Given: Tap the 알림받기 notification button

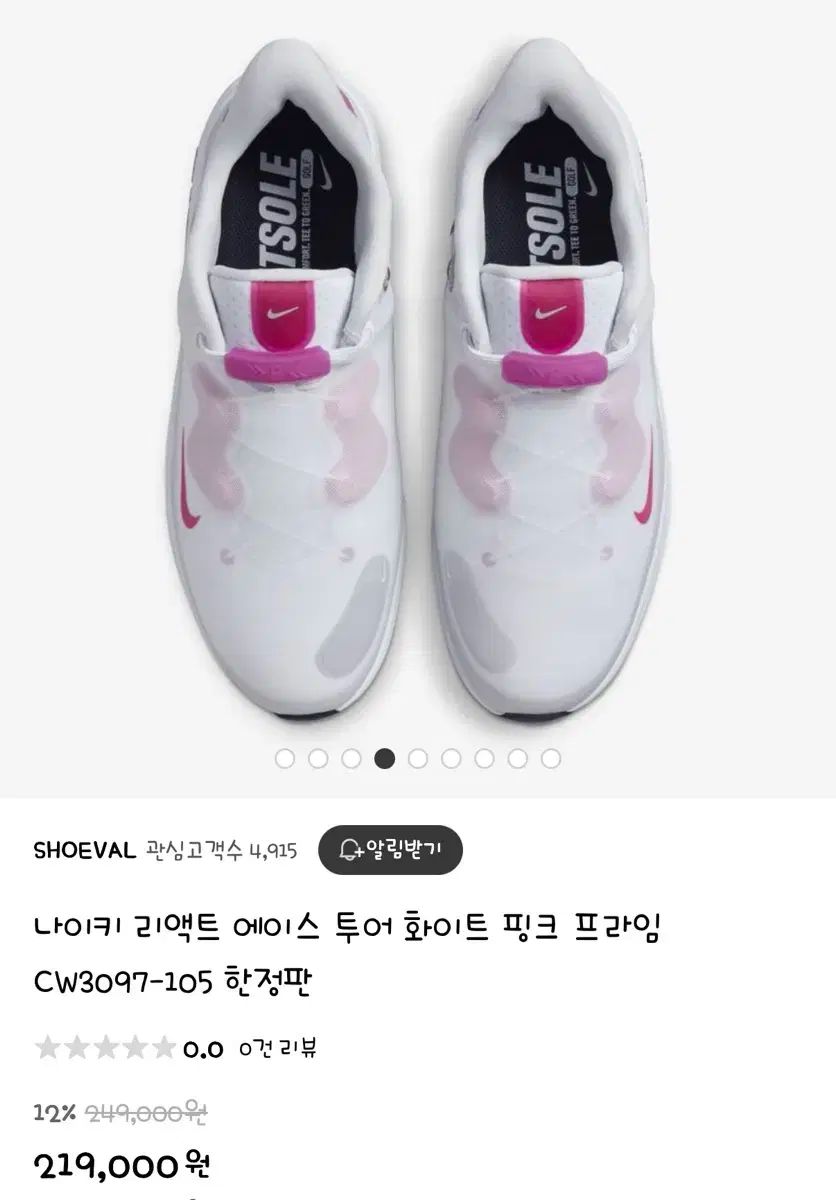Looking at the screenshot, I should (x=390, y=850).
